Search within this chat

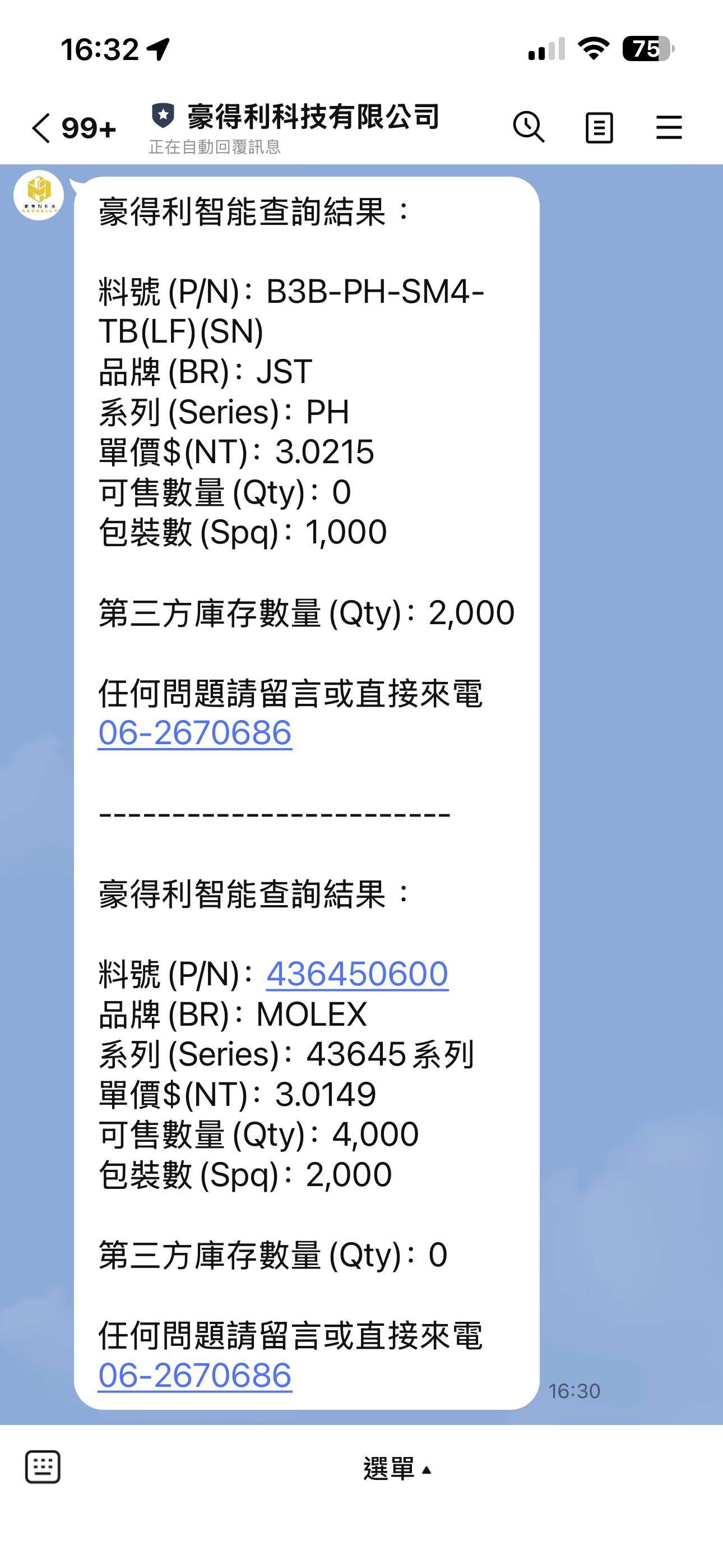point(529,127)
